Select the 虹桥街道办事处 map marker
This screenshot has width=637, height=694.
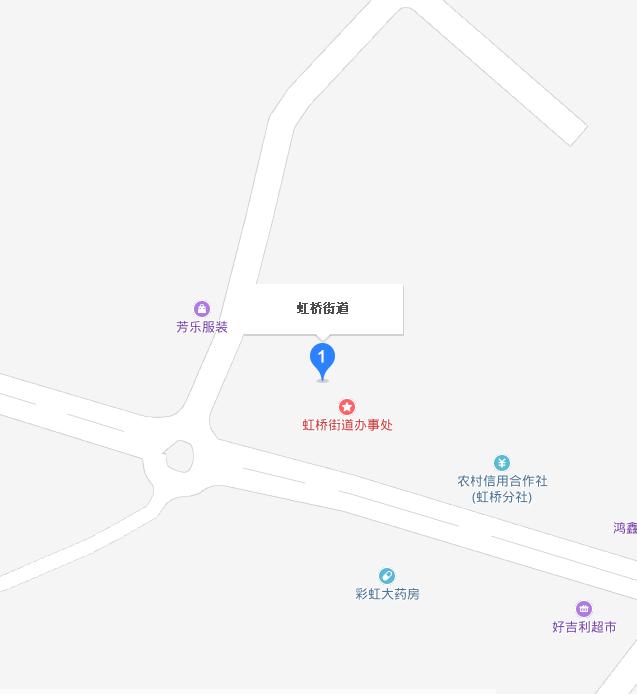347,407
